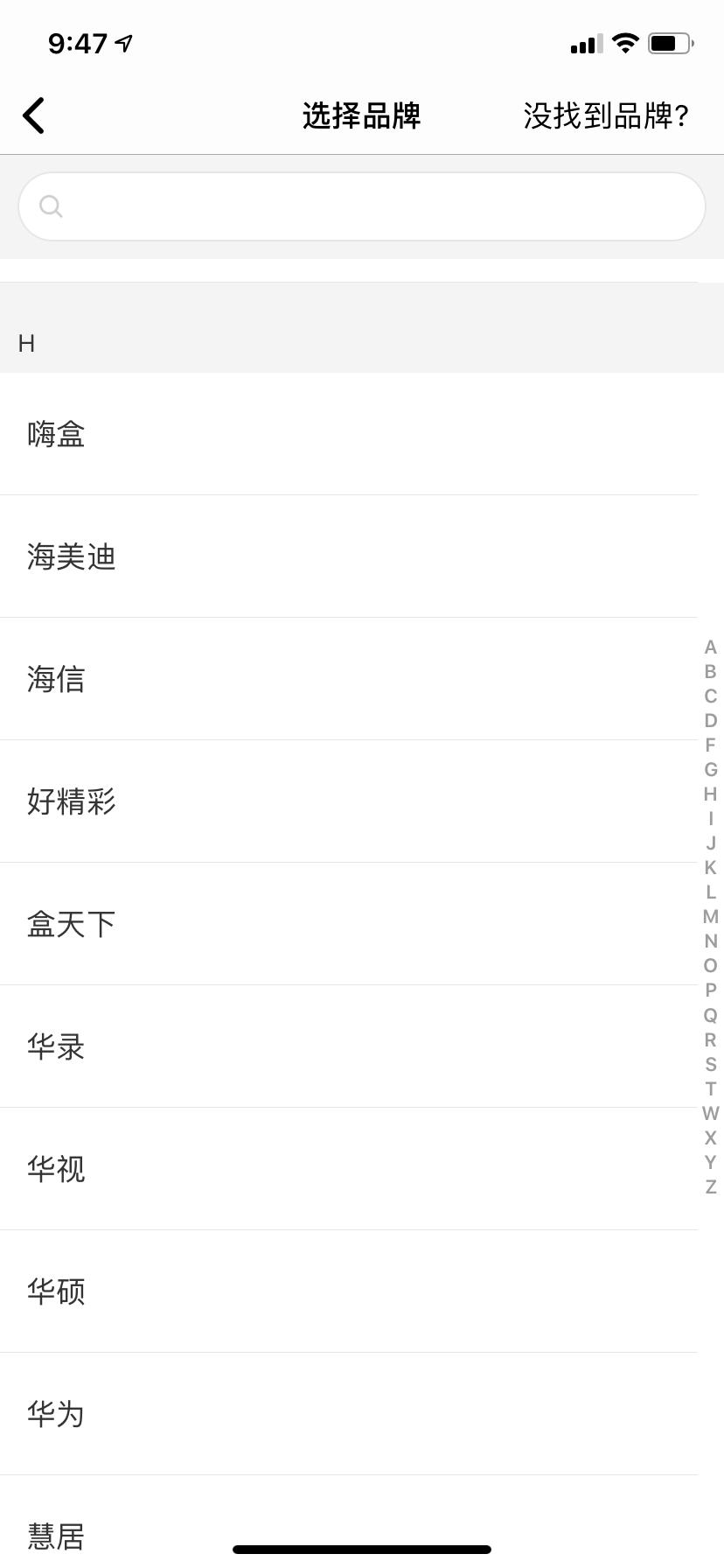Jump to letter A in the index
724x1568 pixels.
709,647
